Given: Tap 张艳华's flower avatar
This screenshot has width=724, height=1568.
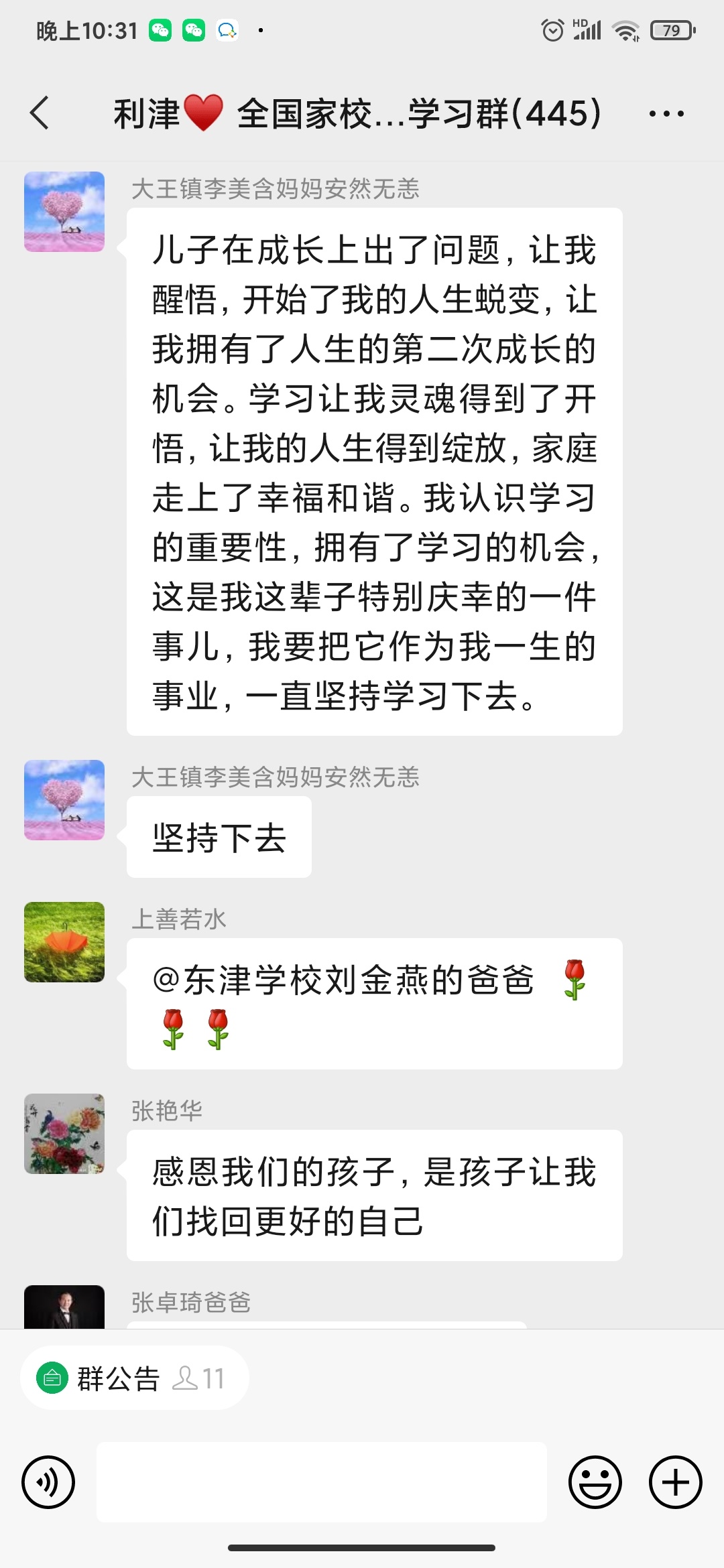Looking at the screenshot, I should click(x=64, y=1133).
